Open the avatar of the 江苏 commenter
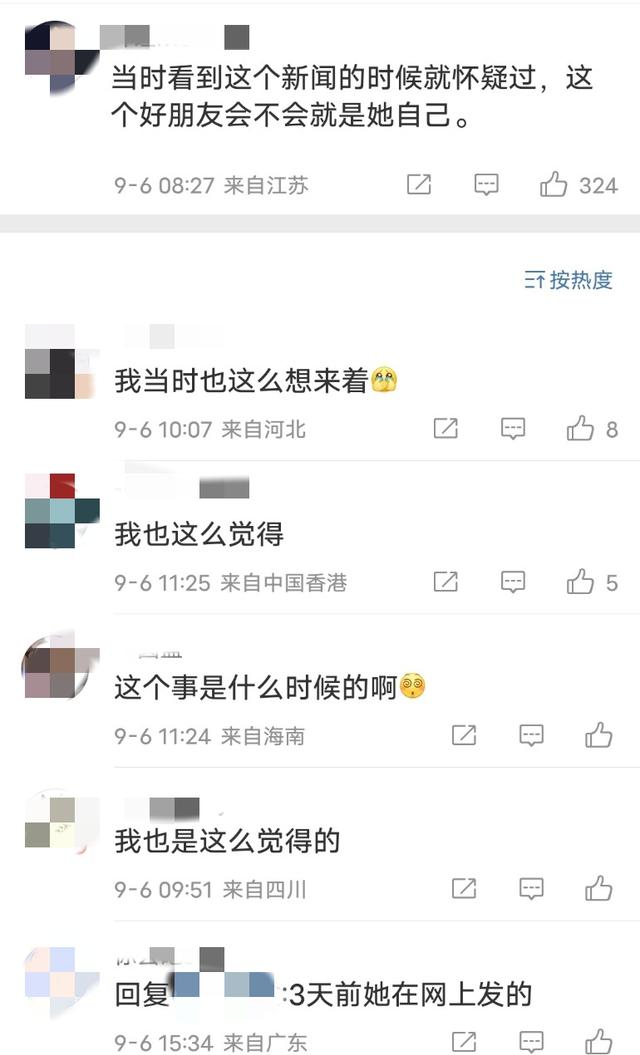Viewport: 640px width, 1055px height. tap(50, 58)
